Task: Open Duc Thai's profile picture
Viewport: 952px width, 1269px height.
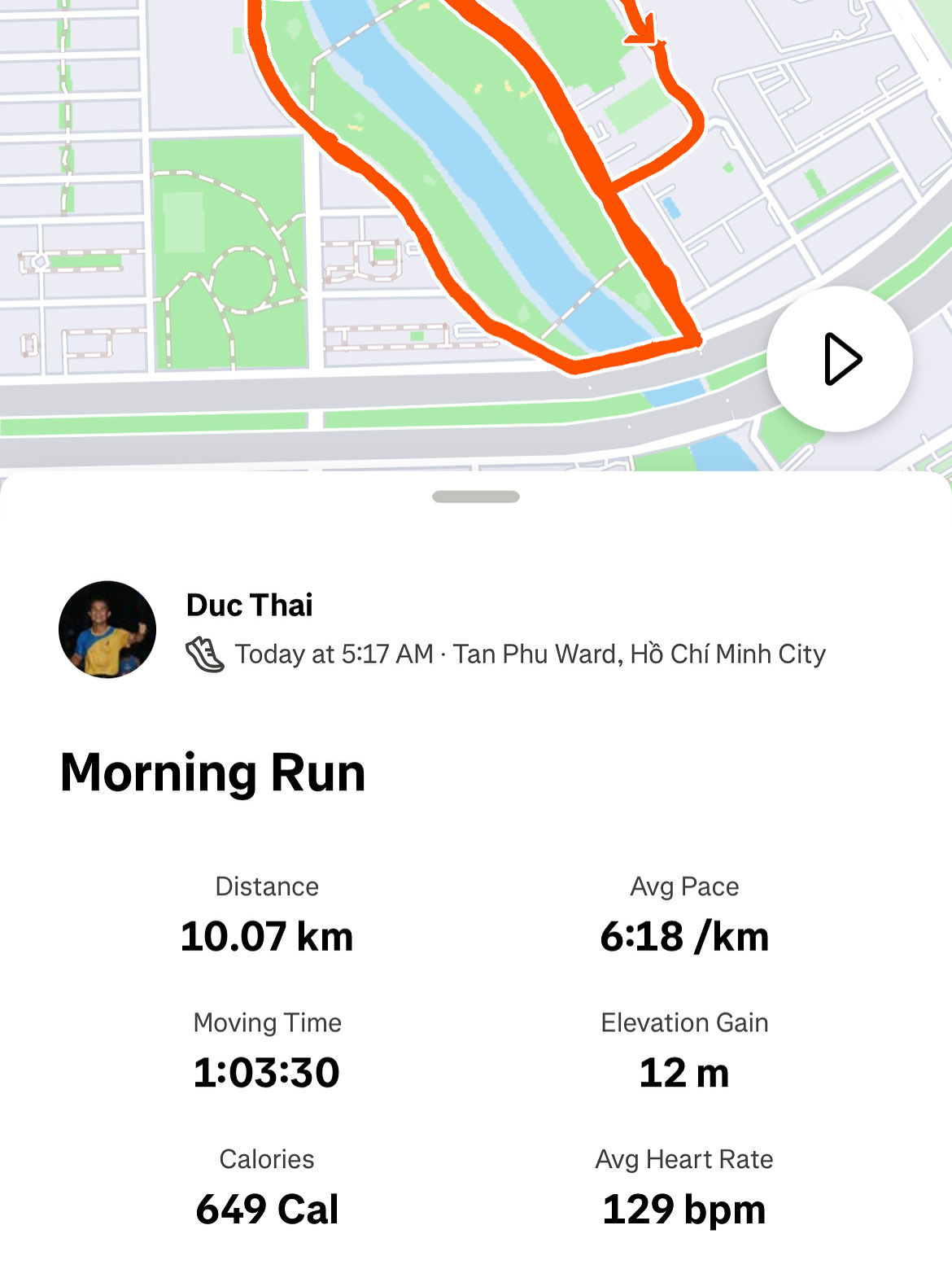Action: pyautogui.click(x=107, y=629)
